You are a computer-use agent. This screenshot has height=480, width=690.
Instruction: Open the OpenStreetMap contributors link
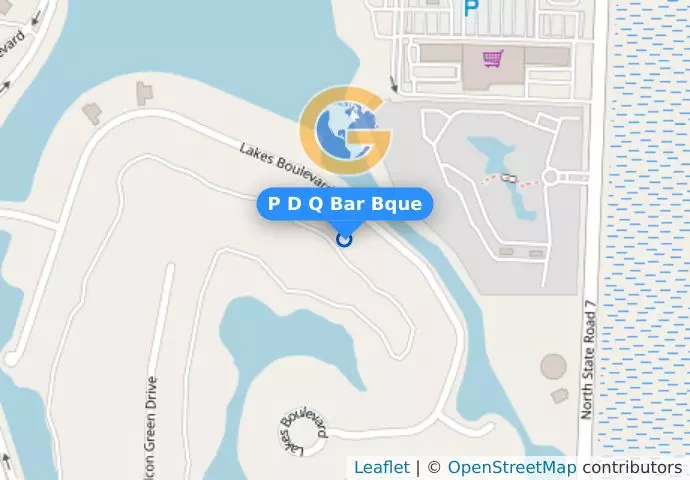click(x=511, y=467)
